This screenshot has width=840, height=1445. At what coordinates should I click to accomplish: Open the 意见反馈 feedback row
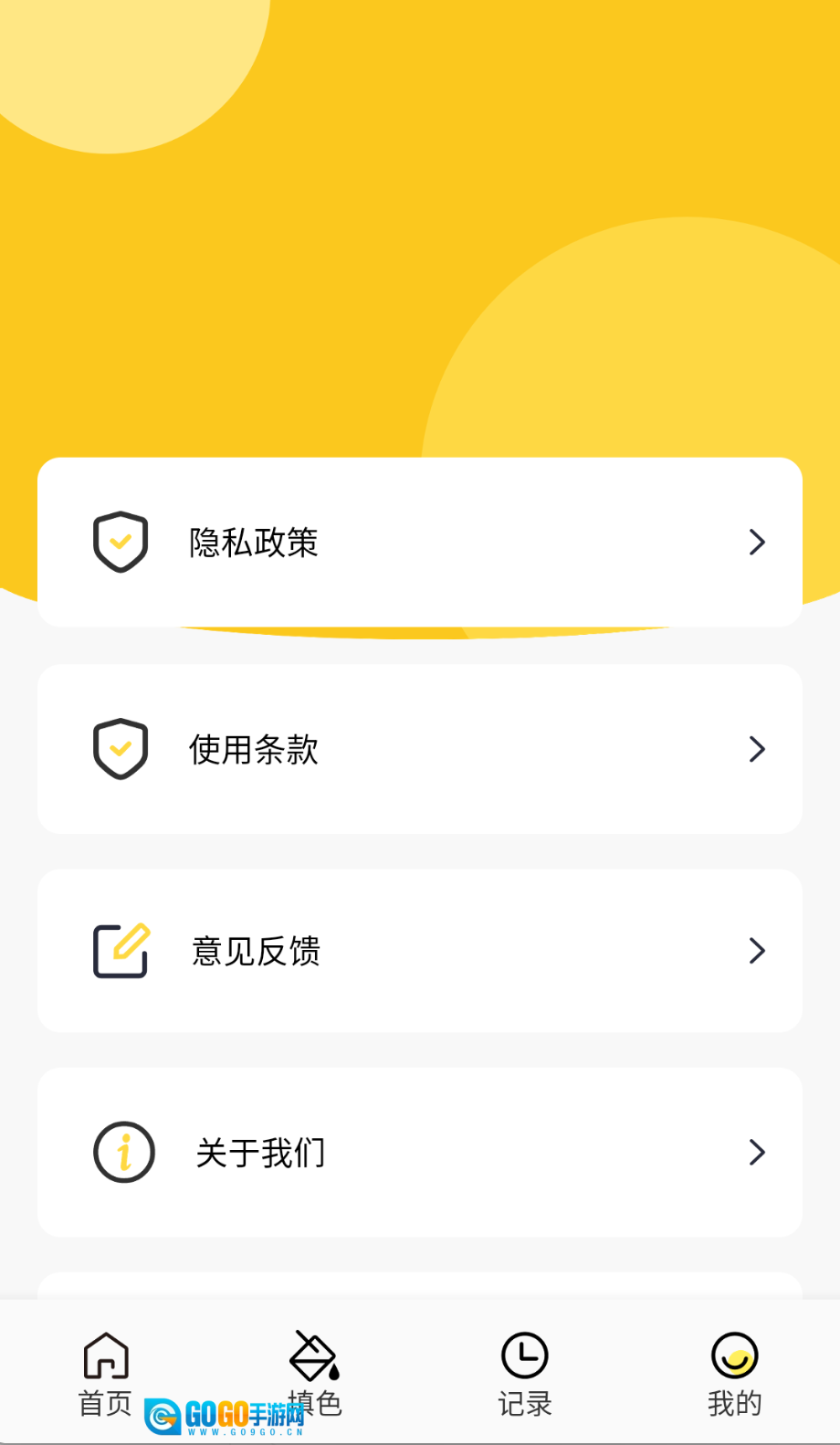419,951
